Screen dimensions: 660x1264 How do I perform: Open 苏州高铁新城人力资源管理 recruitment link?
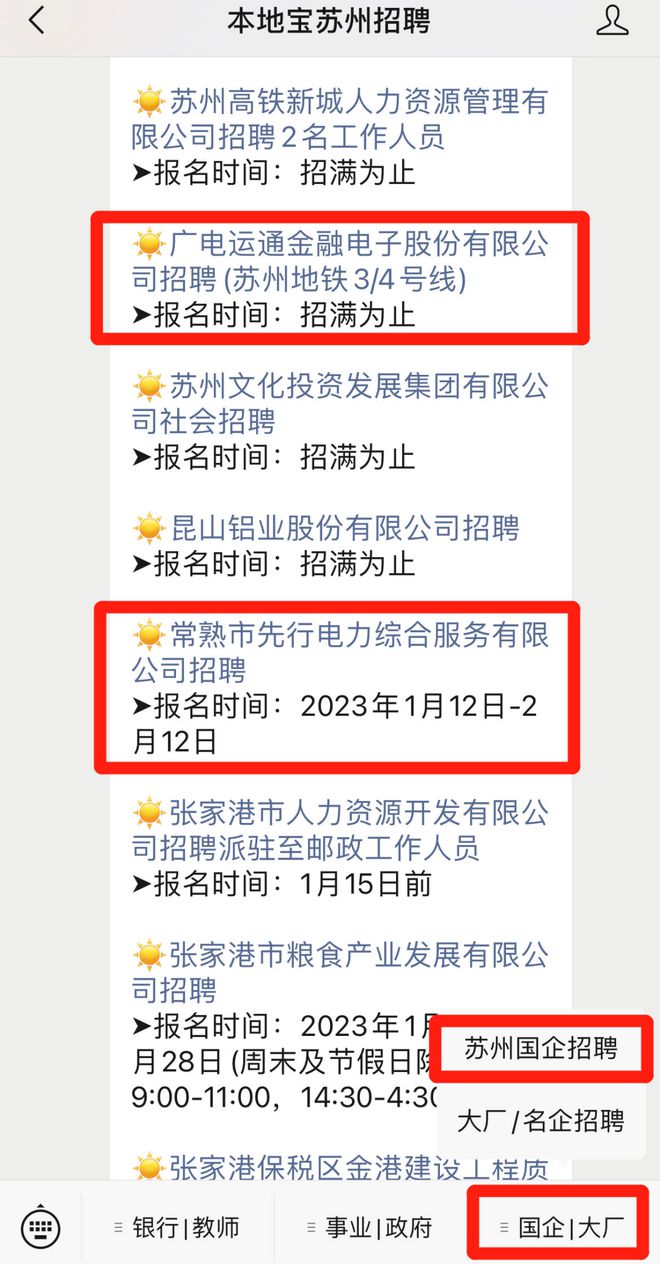click(340, 119)
